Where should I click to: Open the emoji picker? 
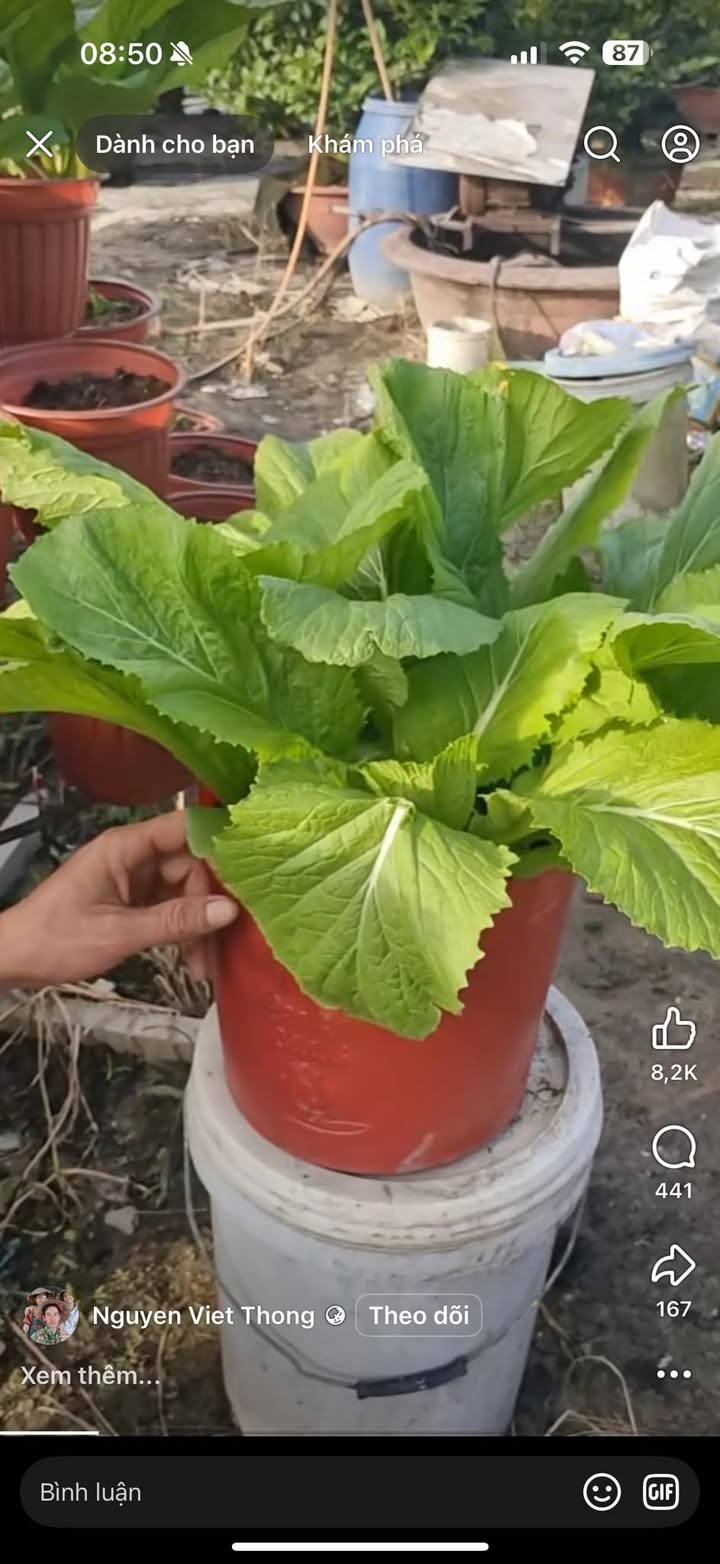pyautogui.click(x=601, y=1492)
